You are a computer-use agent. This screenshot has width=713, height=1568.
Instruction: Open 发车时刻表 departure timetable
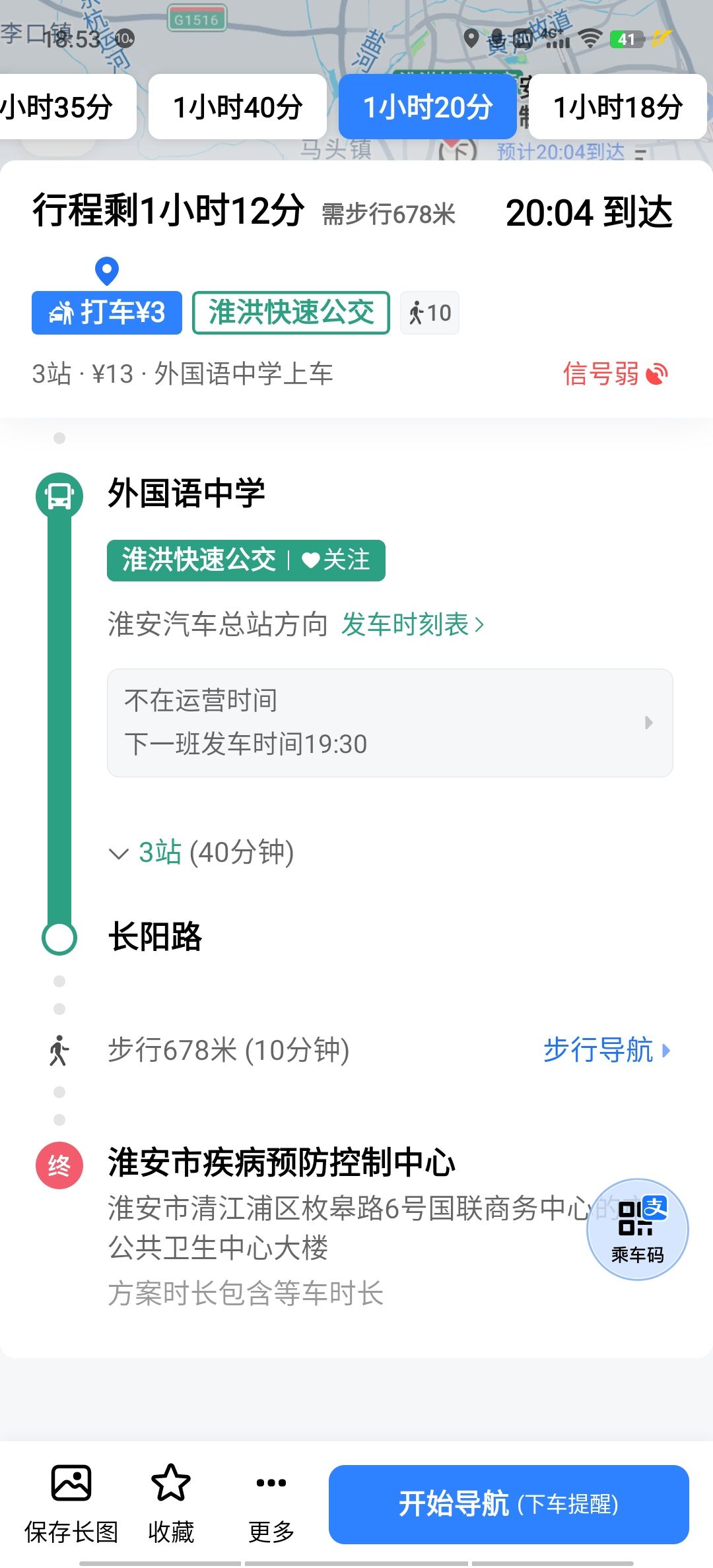click(x=413, y=624)
